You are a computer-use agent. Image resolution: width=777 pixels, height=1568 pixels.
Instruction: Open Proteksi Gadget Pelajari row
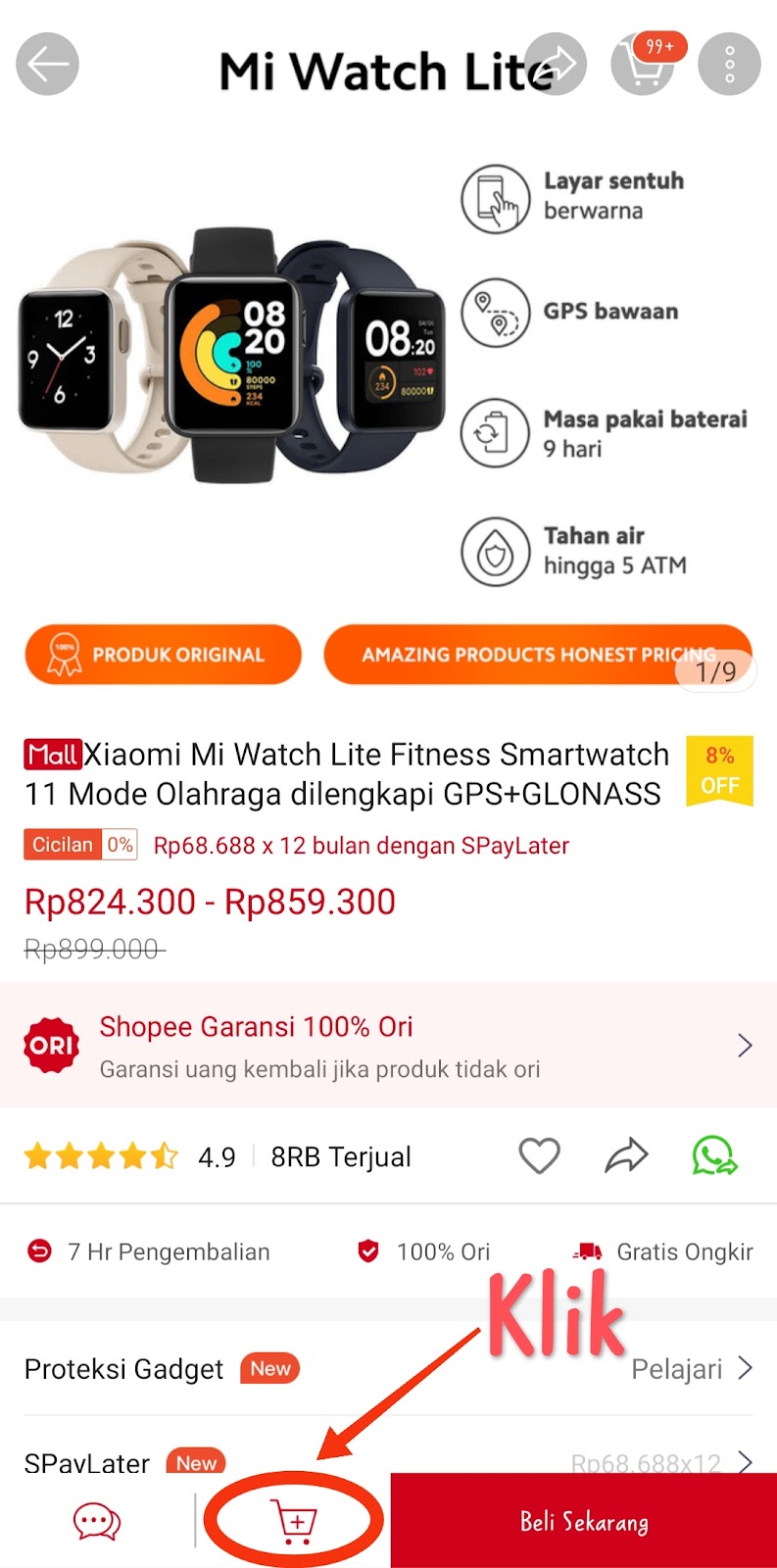[388, 1368]
